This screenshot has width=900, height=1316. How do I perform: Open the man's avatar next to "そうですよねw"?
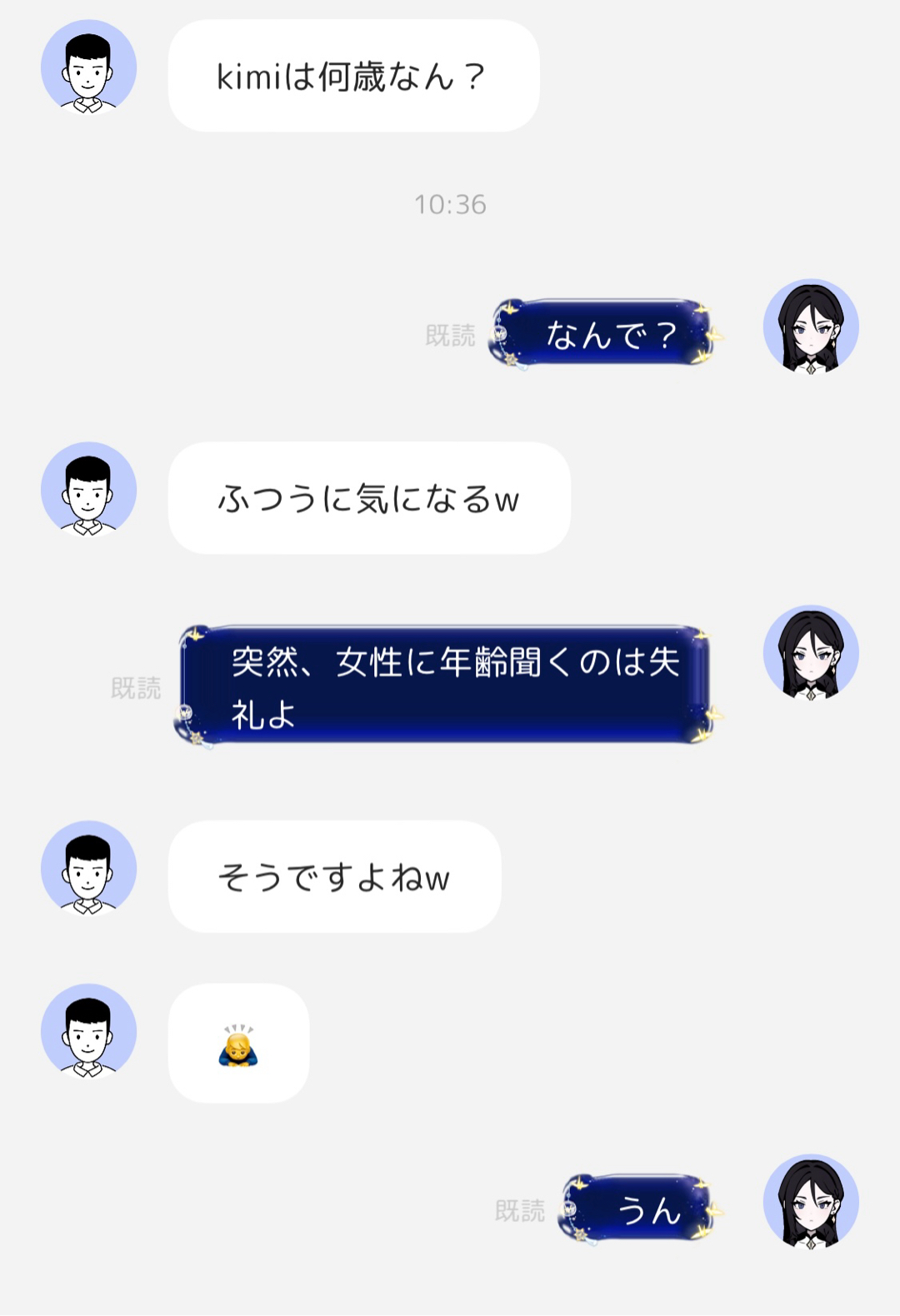[88, 869]
